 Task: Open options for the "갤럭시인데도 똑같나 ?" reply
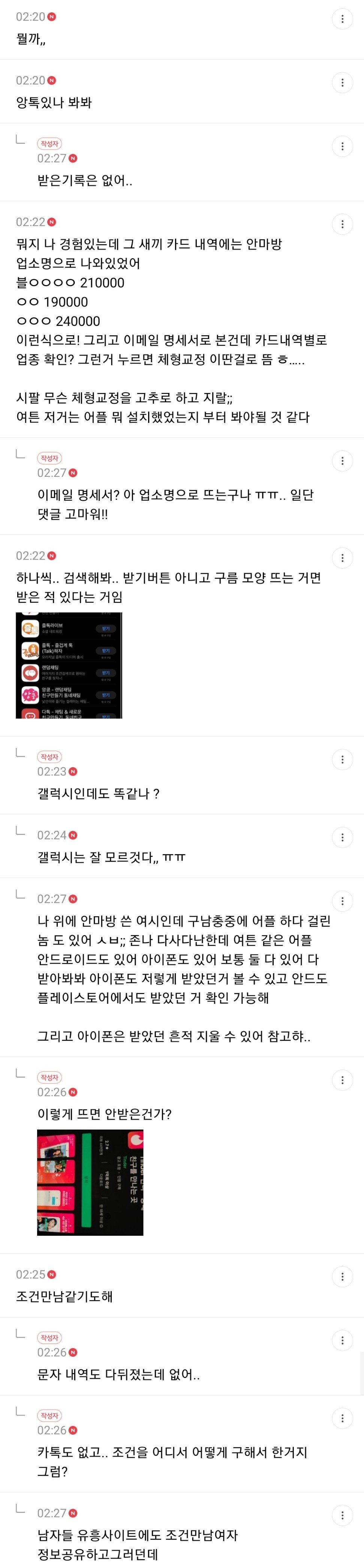(342, 760)
